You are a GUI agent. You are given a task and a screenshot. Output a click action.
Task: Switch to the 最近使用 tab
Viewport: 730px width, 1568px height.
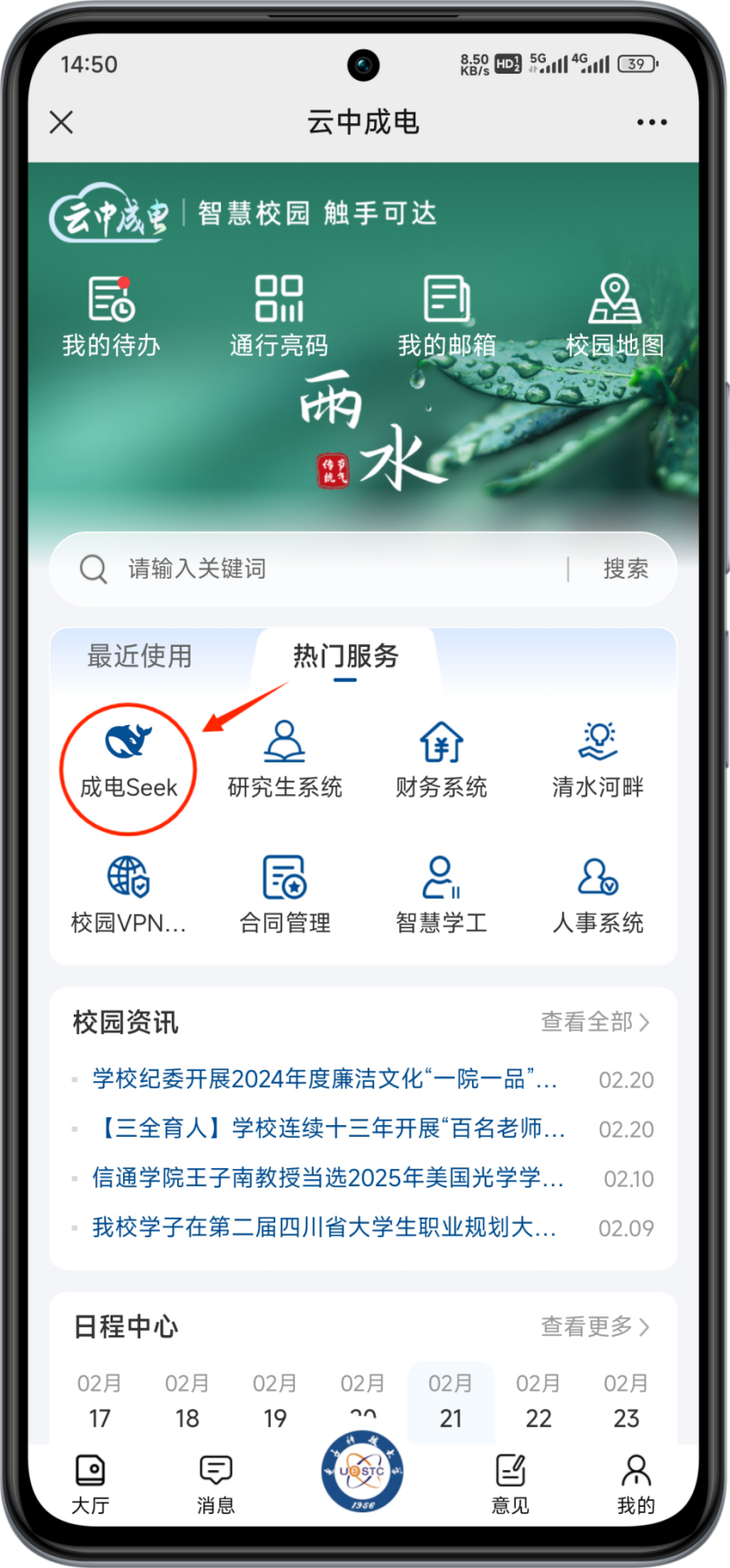139,656
